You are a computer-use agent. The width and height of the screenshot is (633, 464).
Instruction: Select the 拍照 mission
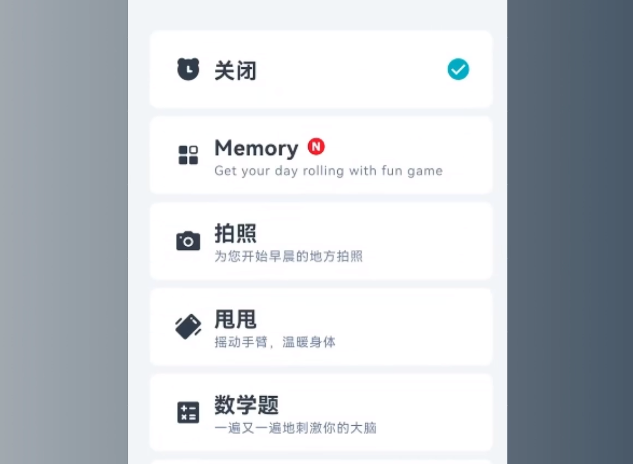[x=320, y=242]
